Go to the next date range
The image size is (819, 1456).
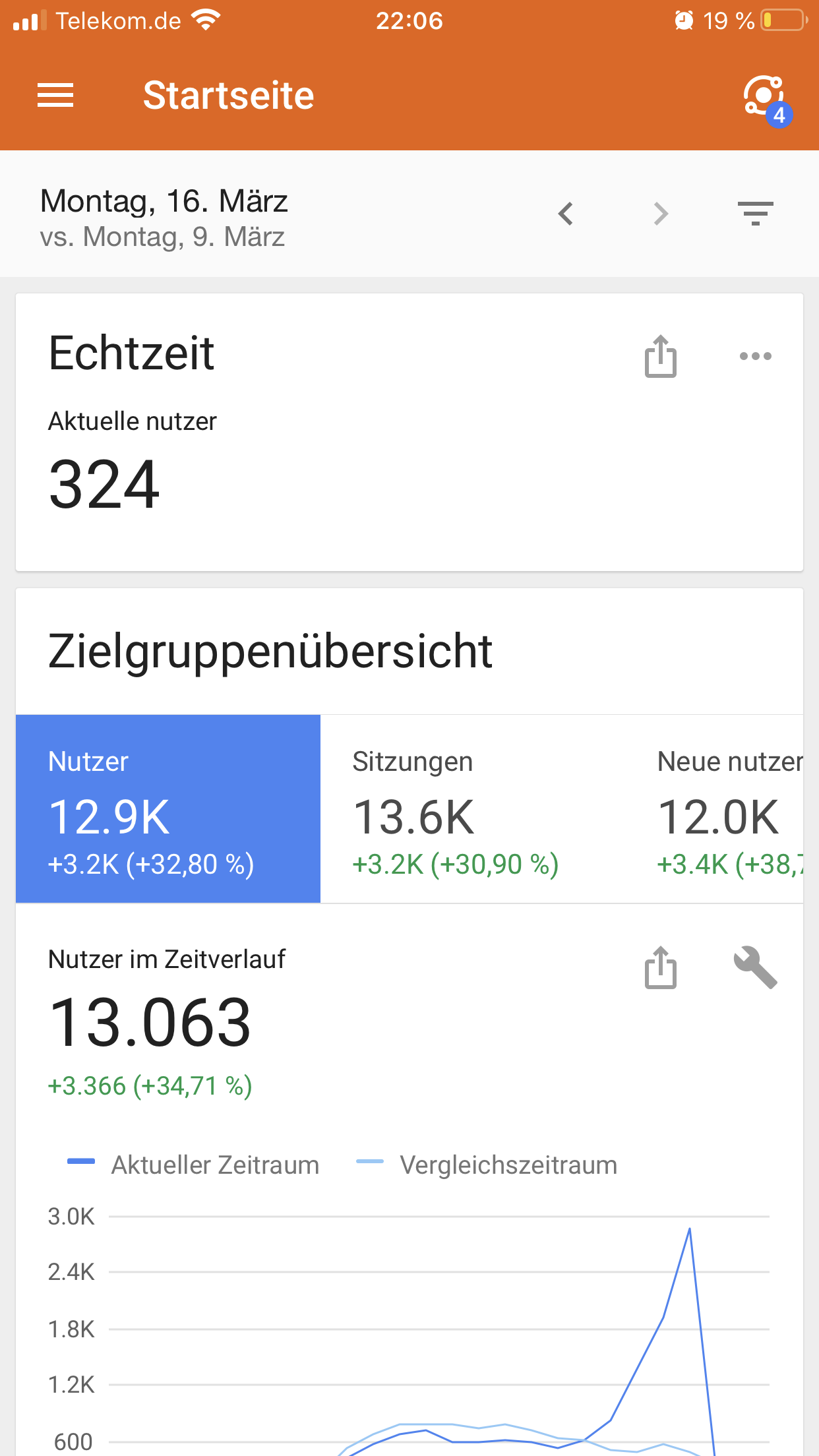(x=661, y=214)
